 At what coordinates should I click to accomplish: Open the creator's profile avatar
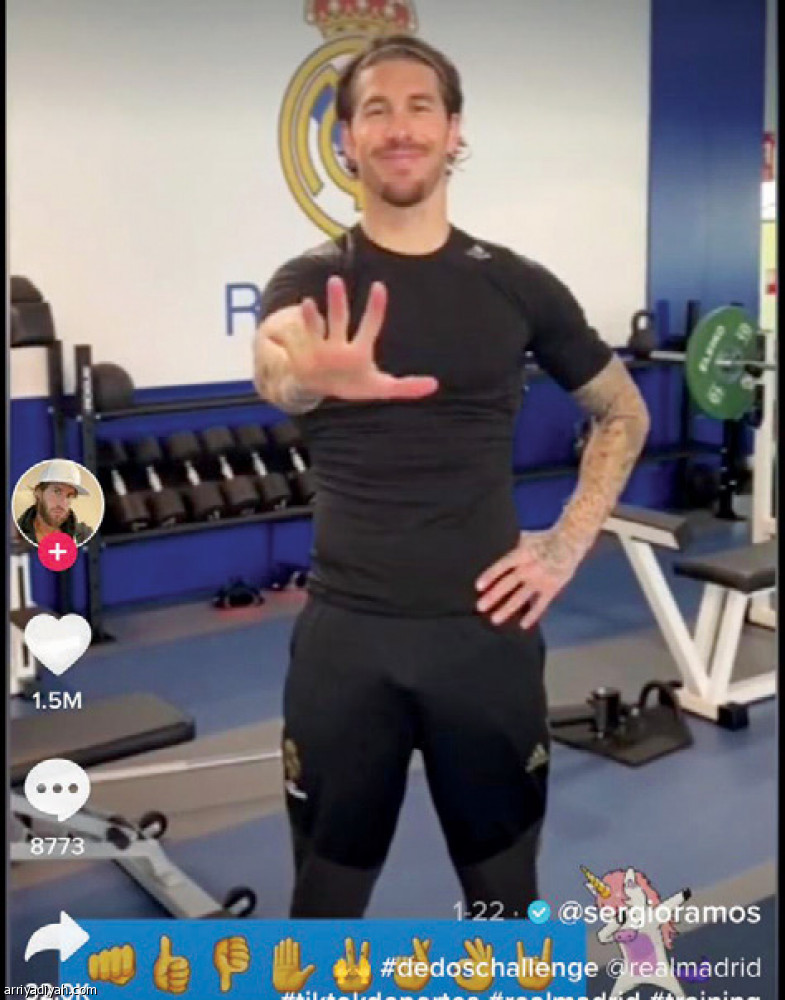click(x=56, y=501)
